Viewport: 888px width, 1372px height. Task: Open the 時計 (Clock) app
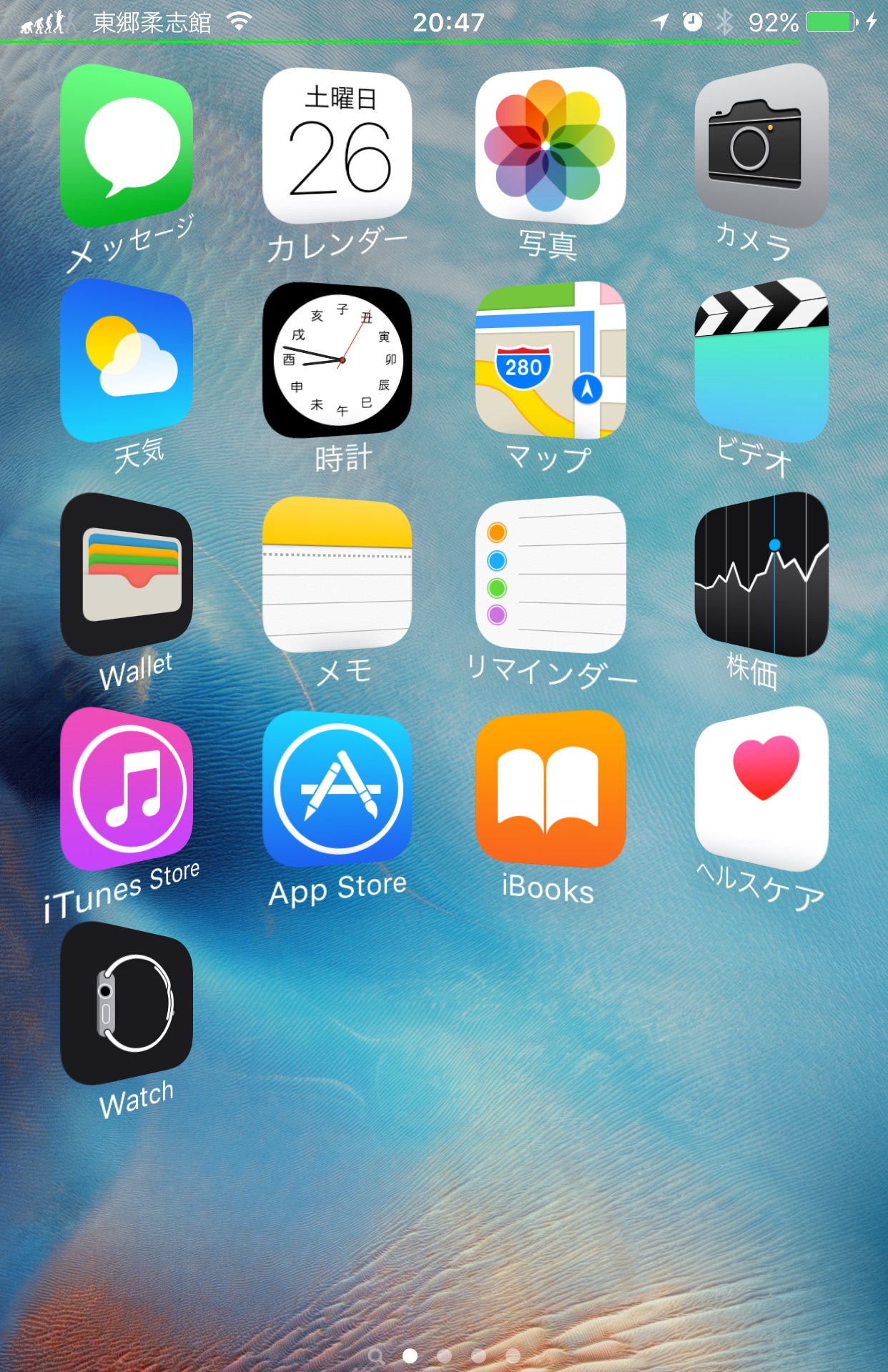tap(337, 360)
